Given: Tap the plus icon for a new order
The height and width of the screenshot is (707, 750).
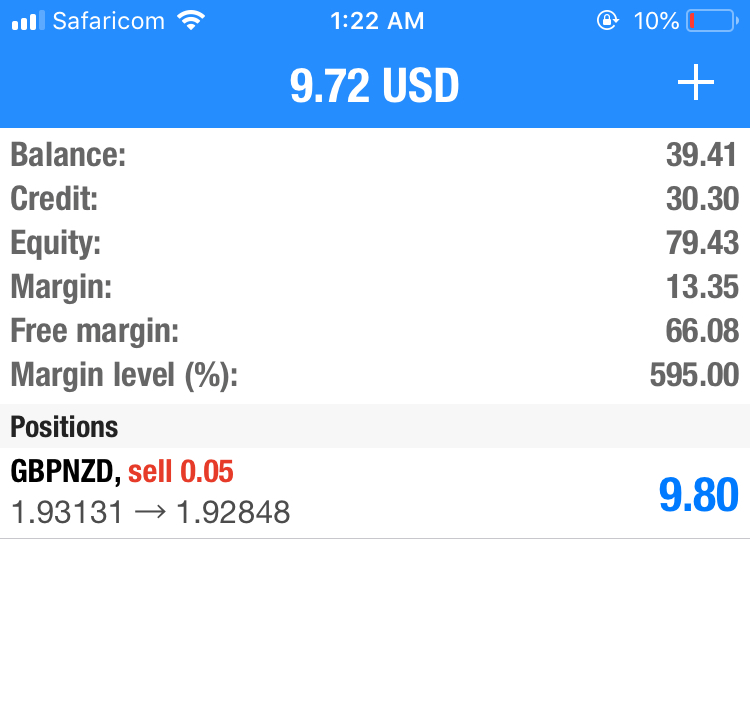Looking at the screenshot, I should pos(696,85).
